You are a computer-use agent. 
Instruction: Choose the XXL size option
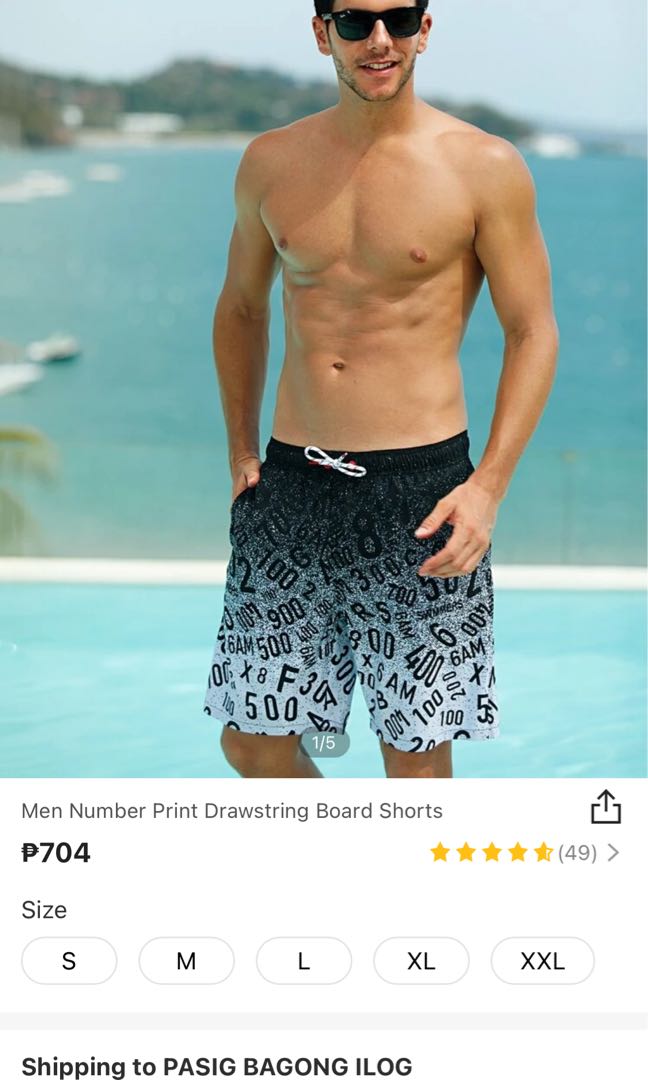tap(542, 961)
